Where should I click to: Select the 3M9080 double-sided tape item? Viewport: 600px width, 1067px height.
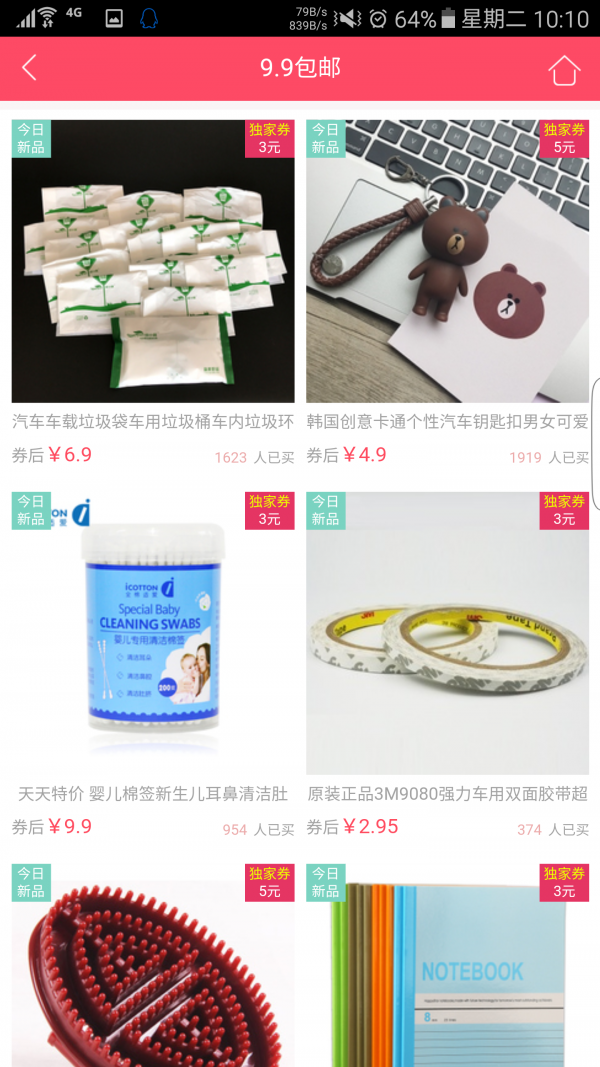pyautogui.click(x=447, y=634)
